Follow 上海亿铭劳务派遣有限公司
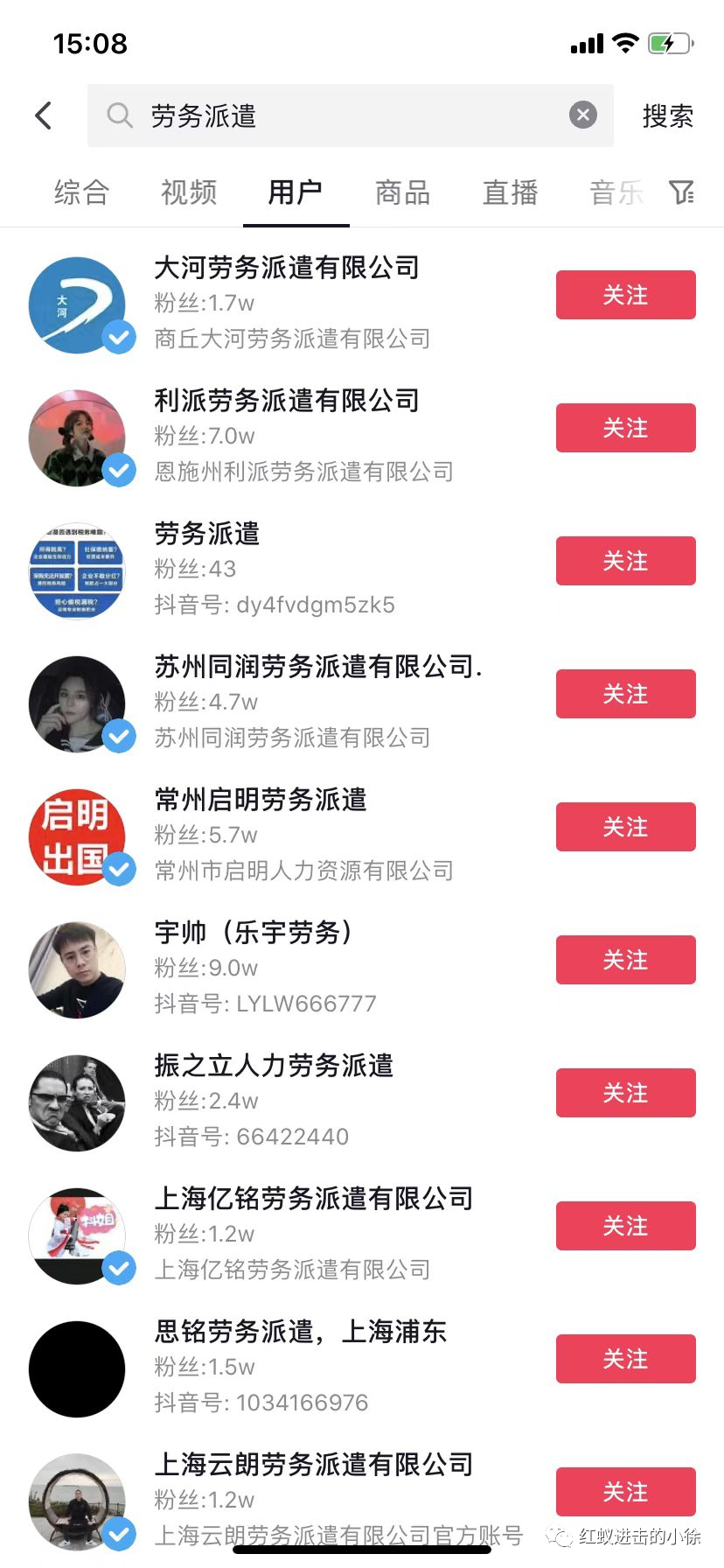 625,1226
